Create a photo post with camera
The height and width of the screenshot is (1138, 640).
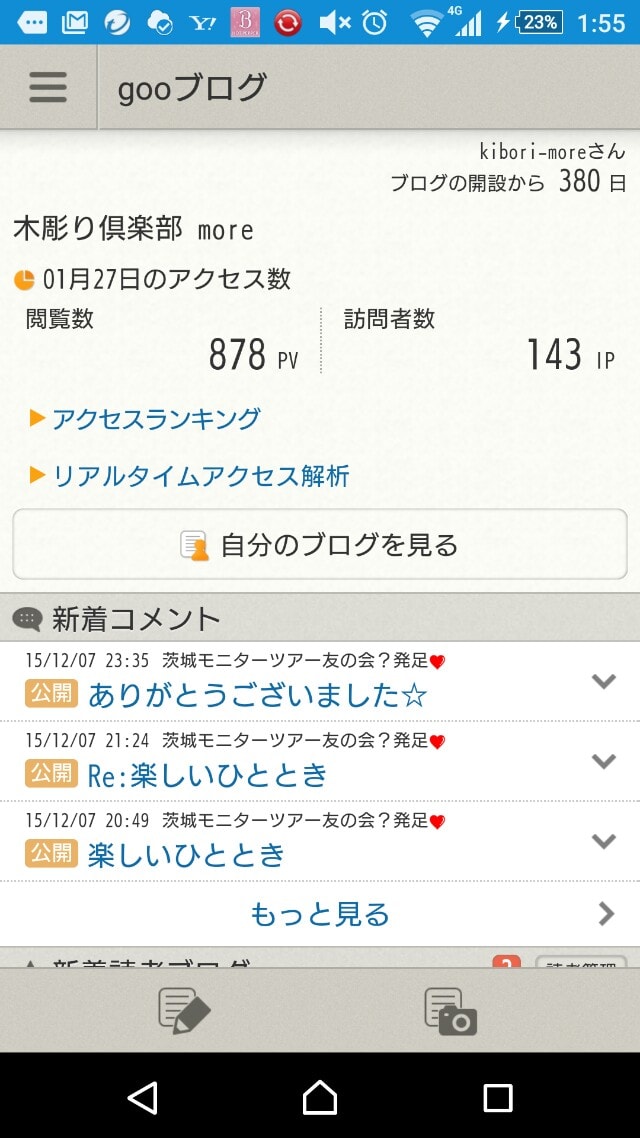click(451, 1010)
